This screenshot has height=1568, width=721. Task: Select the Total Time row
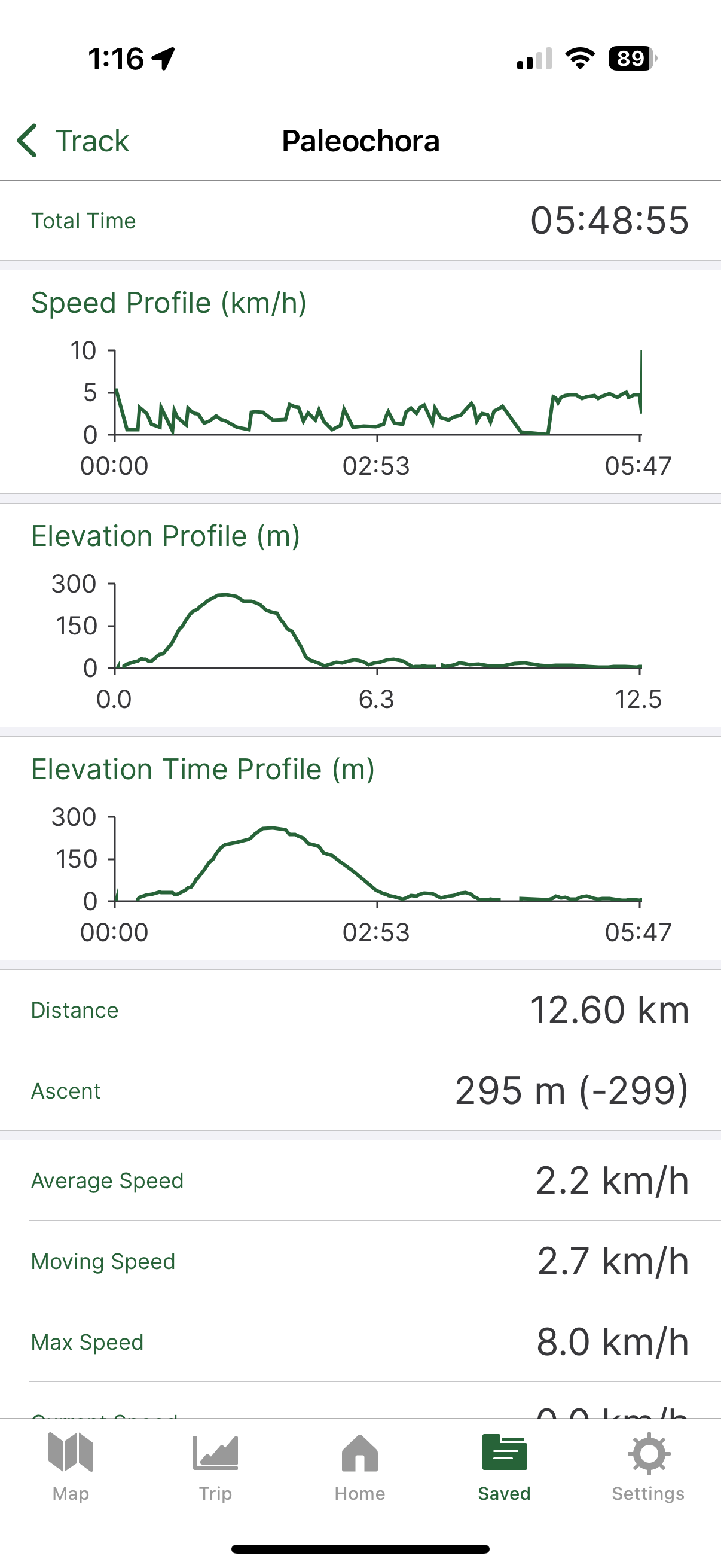click(360, 220)
